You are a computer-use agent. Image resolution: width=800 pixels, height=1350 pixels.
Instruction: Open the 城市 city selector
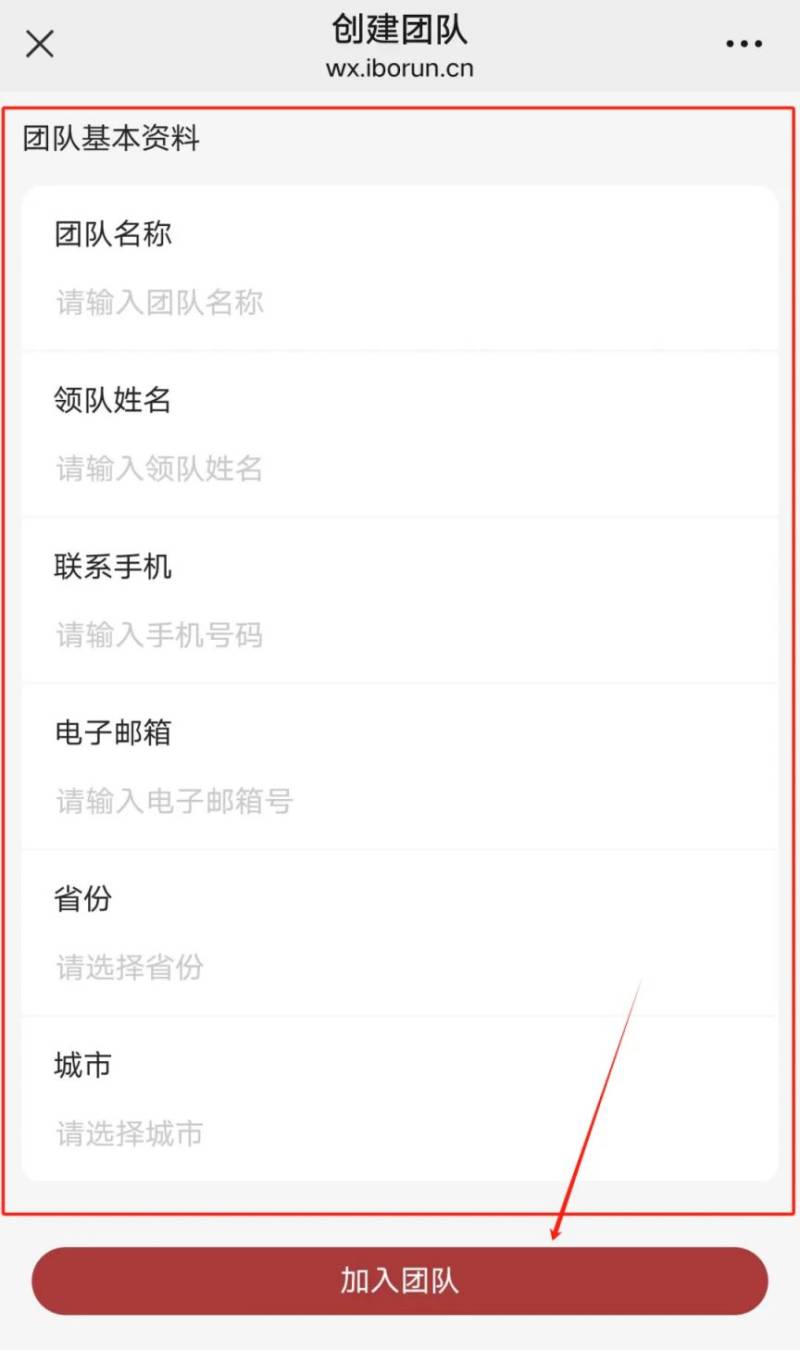tap(400, 1133)
